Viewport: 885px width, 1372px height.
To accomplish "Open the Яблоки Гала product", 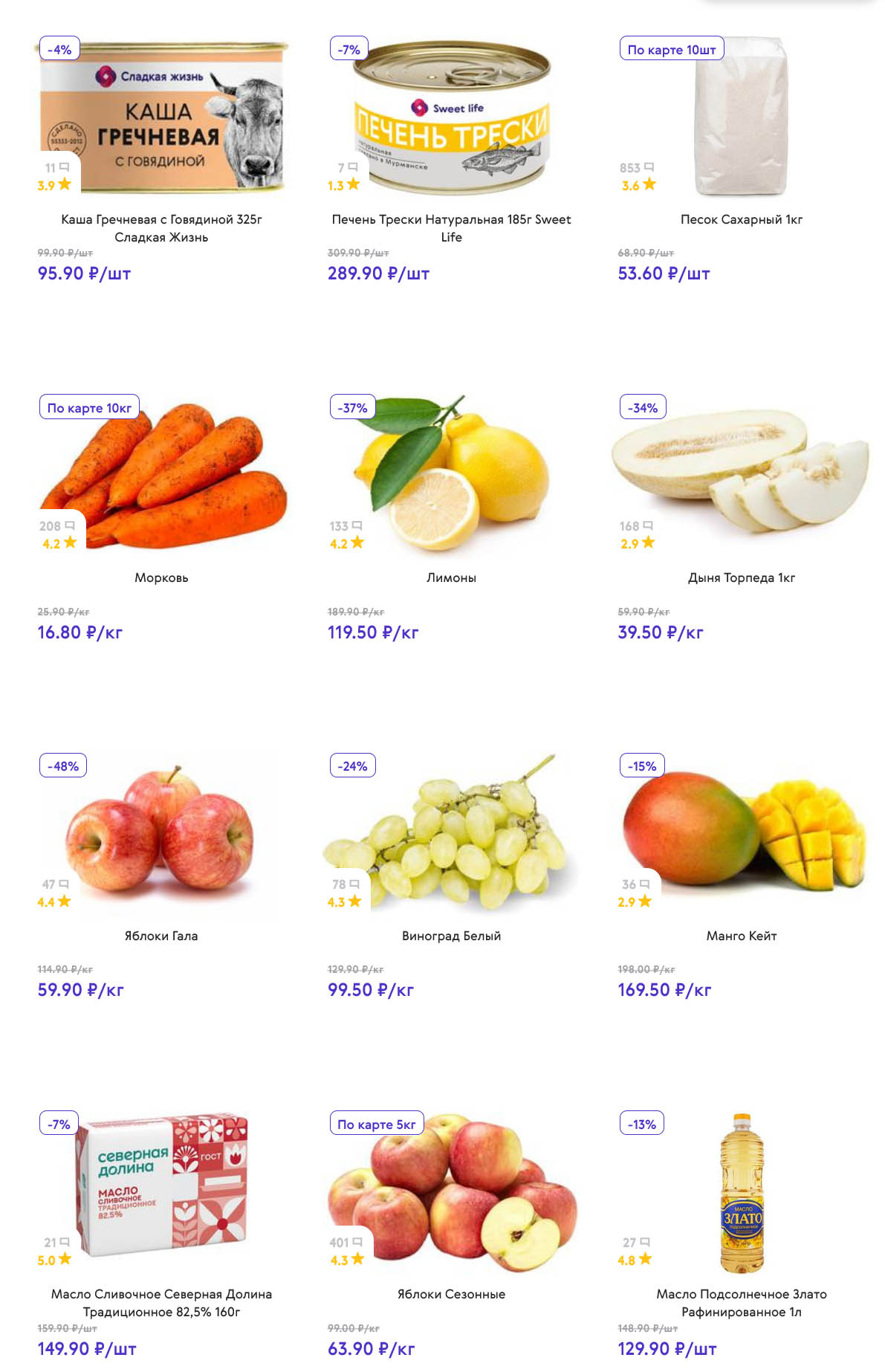I will pyautogui.click(x=161, y=936).
